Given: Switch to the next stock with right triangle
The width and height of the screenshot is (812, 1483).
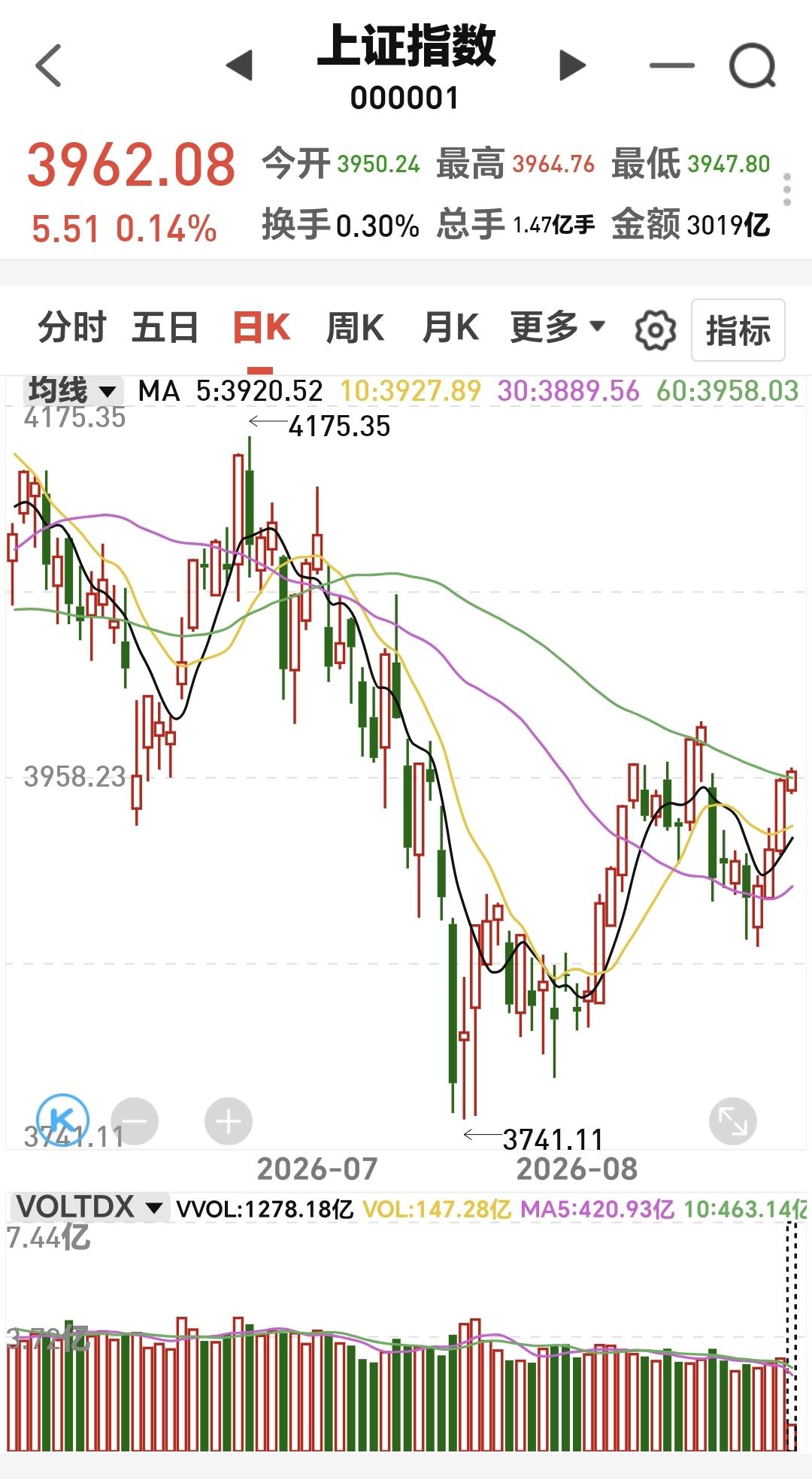Looking at the screenshot, I should (573, 65).
